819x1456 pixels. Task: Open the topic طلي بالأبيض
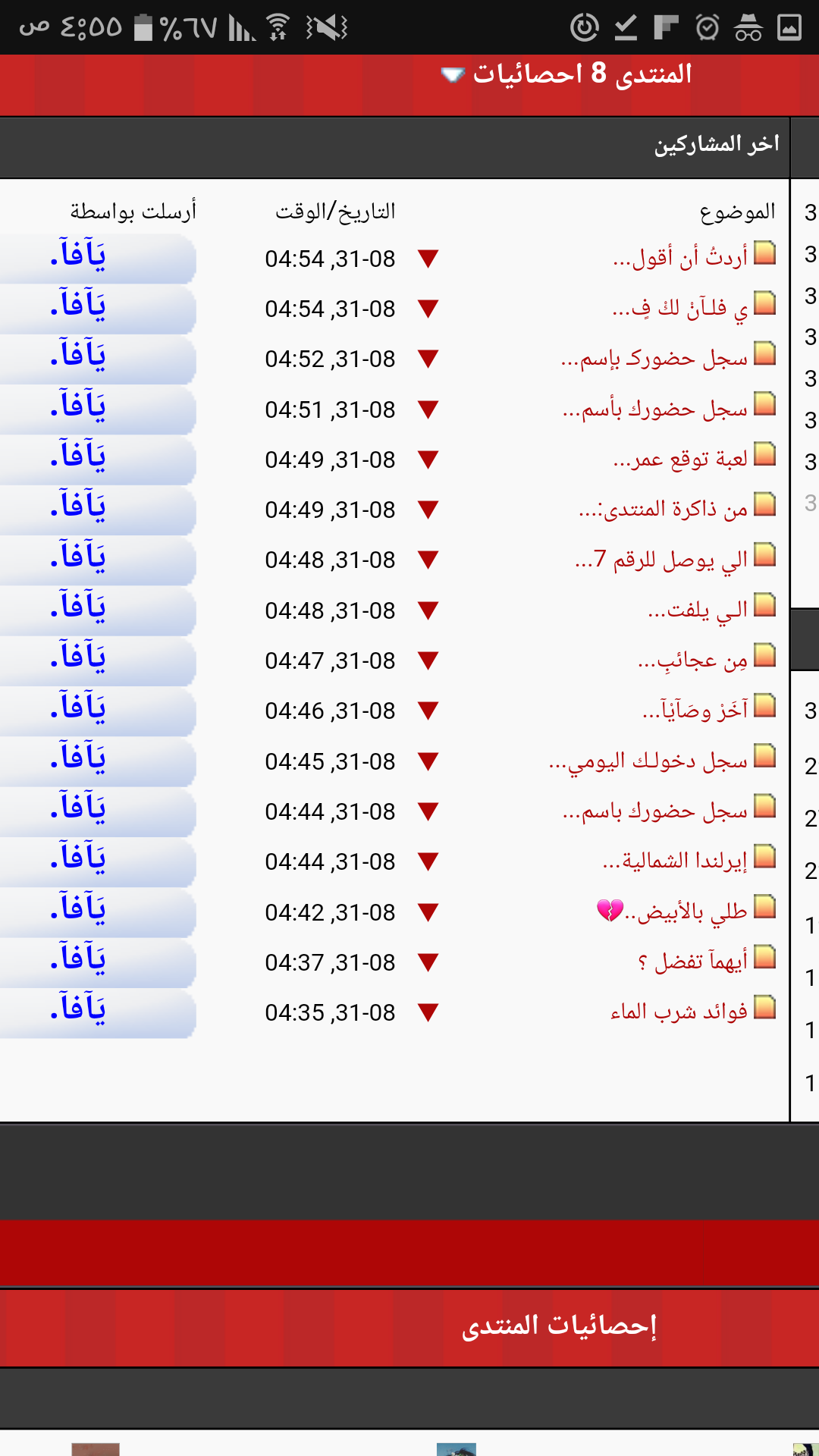point(672,911)
